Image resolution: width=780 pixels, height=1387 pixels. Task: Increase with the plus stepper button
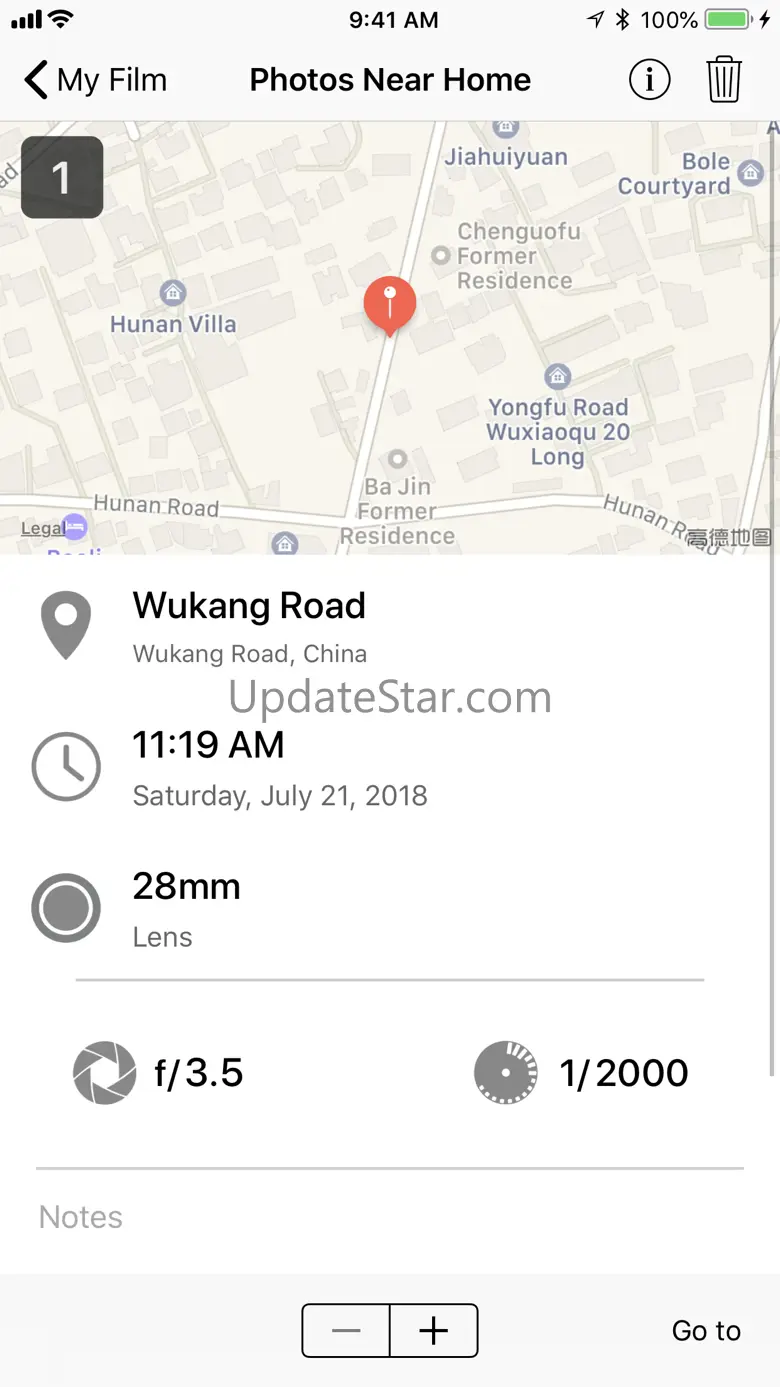pyautogui.click(x=433, y=1331)
